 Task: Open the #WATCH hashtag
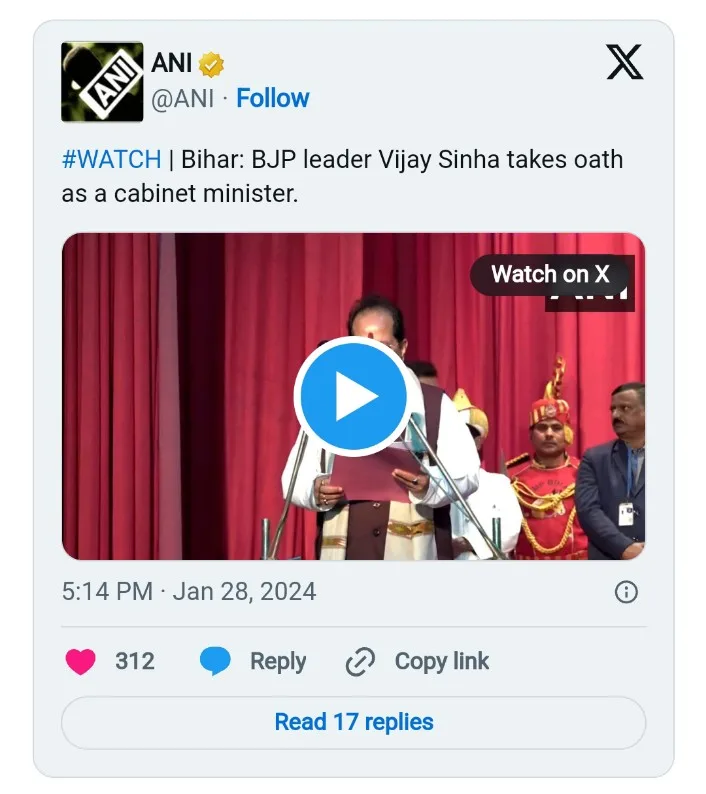[111, 158]
